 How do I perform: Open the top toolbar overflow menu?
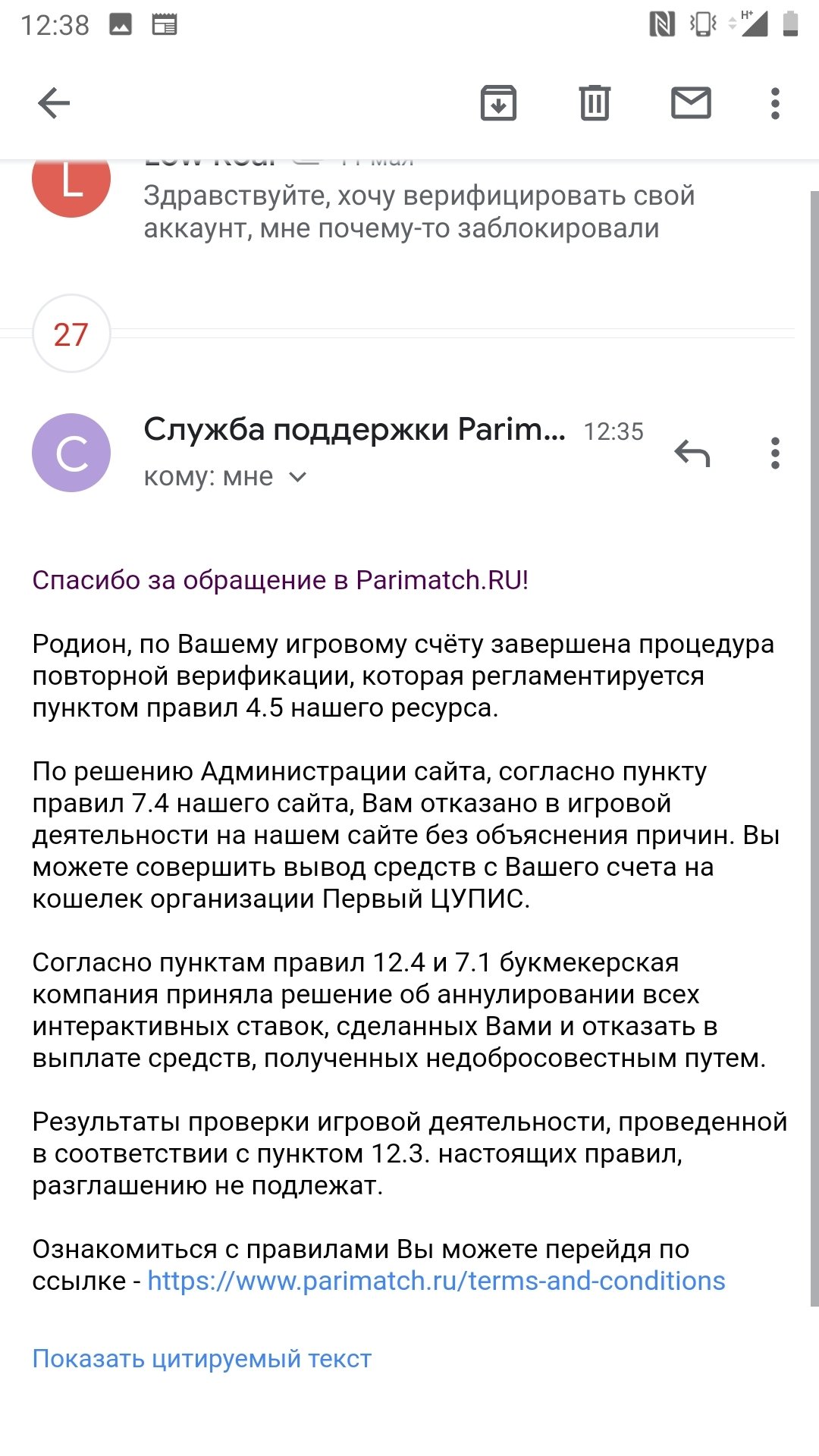point(774,103)
